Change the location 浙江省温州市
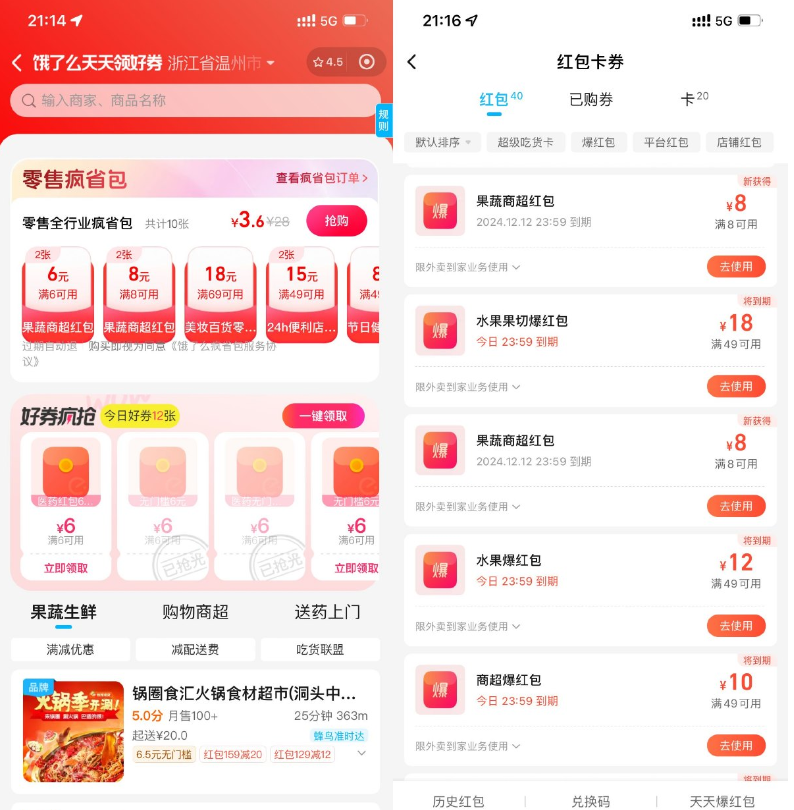Viewport: 794px width, 810px height. click(221, 63)
